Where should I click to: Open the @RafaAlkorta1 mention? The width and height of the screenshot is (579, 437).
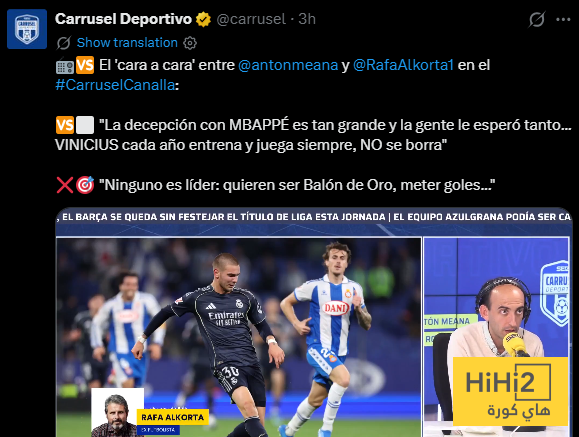[x=403, y=65]
